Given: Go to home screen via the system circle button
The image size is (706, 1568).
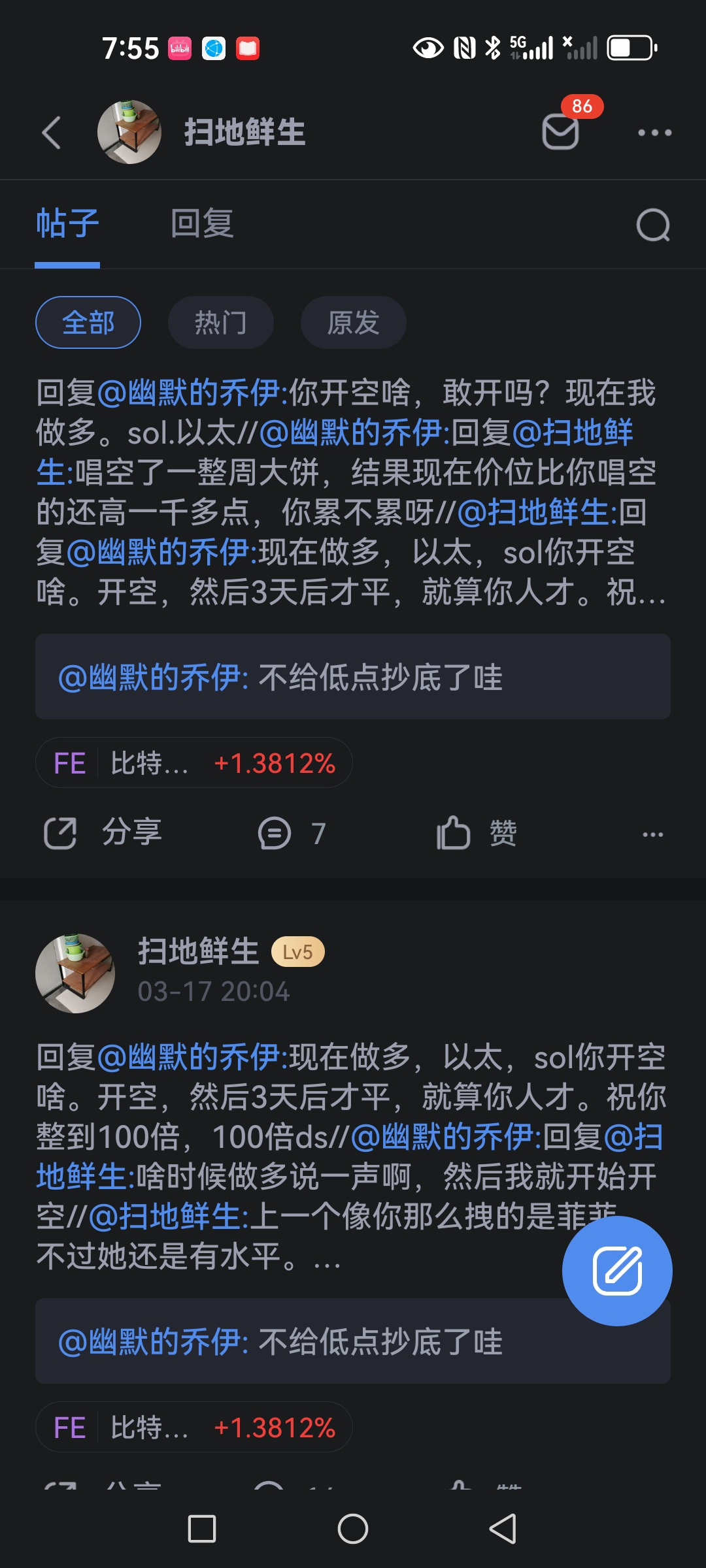Looking at the screenshot, I should (x=353, y=1529).
